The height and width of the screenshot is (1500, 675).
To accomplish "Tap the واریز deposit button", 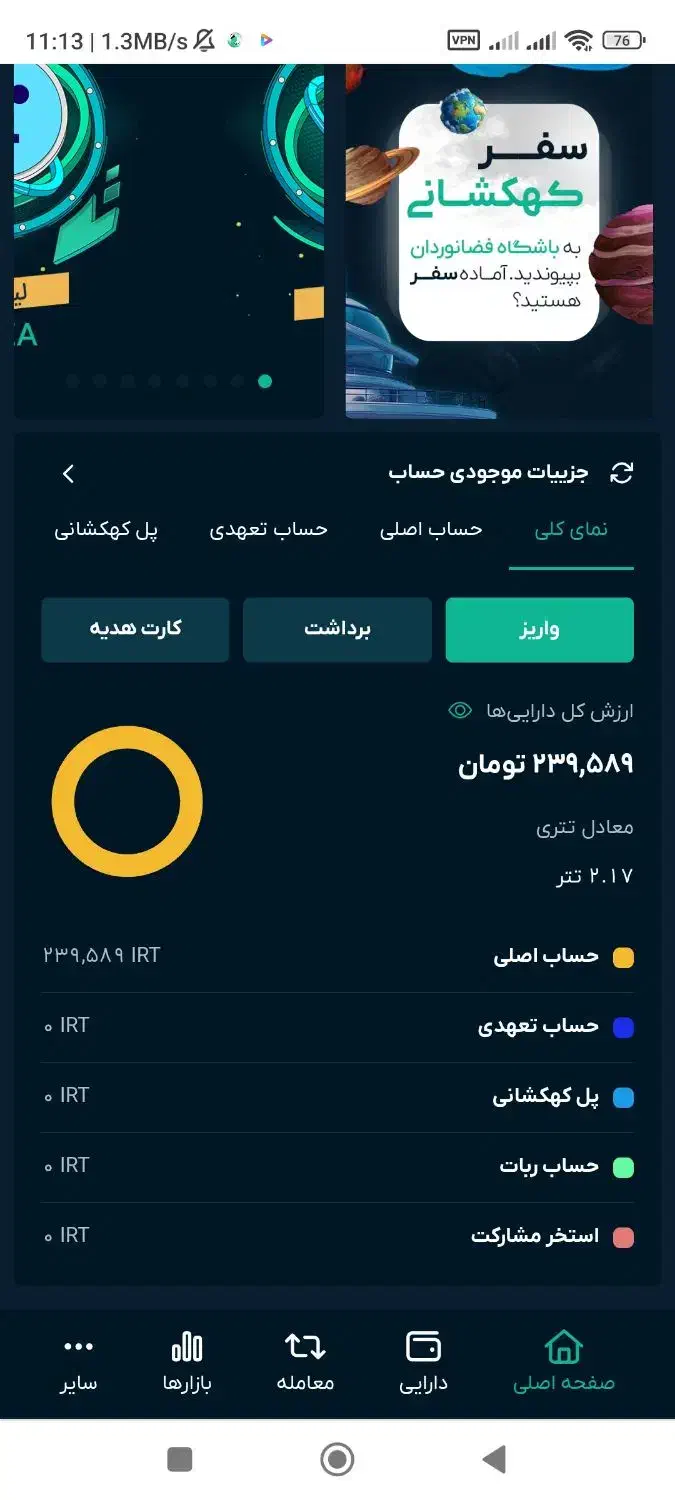I will coord(539,630).
